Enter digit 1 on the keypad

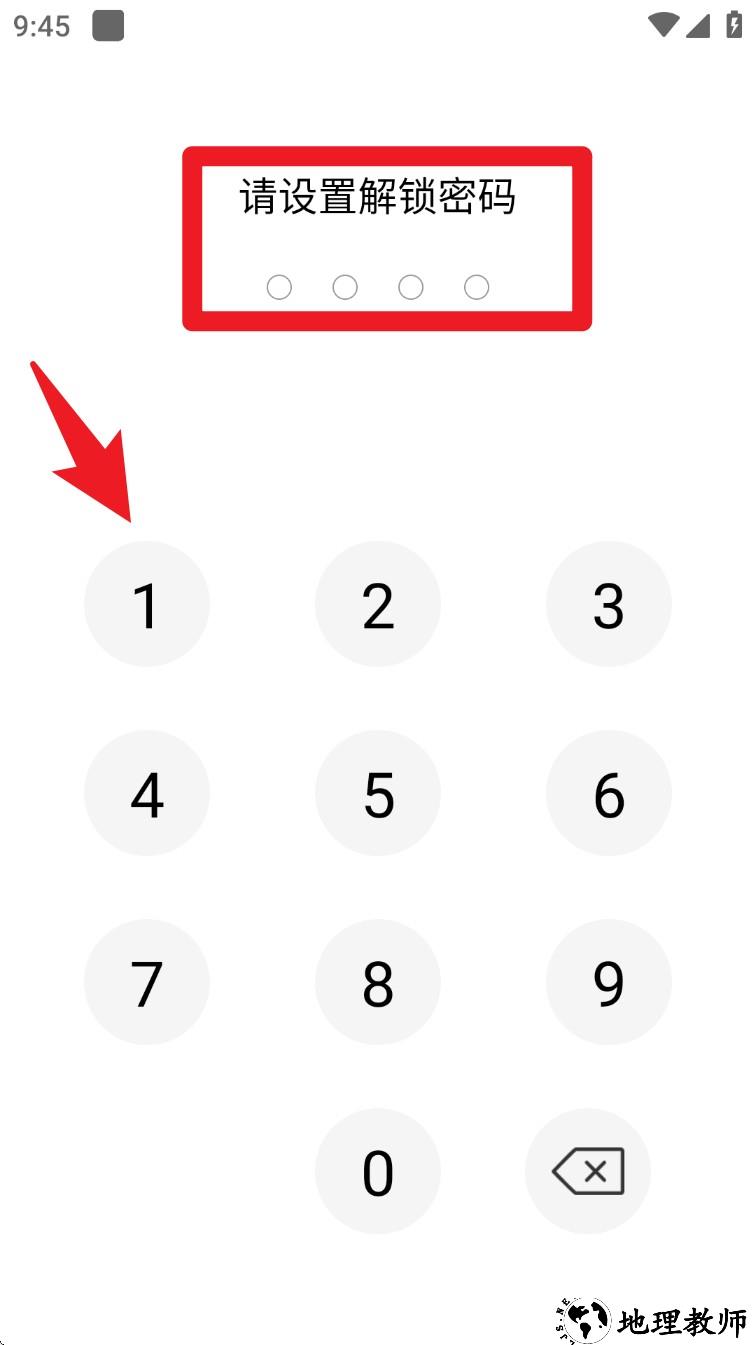point(147,604)
